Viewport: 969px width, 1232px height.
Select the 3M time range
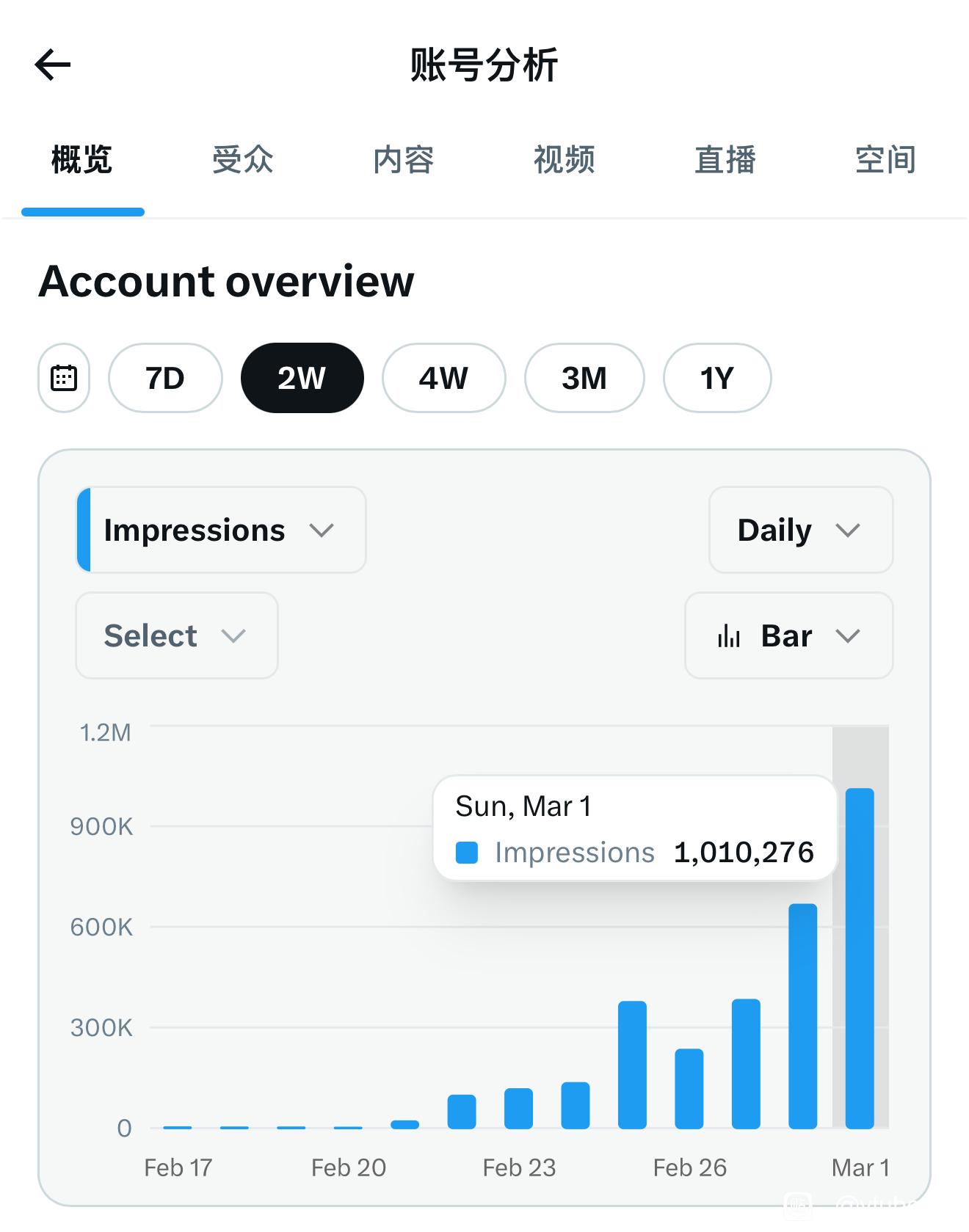pyautogui.click(x=584, y=378)
